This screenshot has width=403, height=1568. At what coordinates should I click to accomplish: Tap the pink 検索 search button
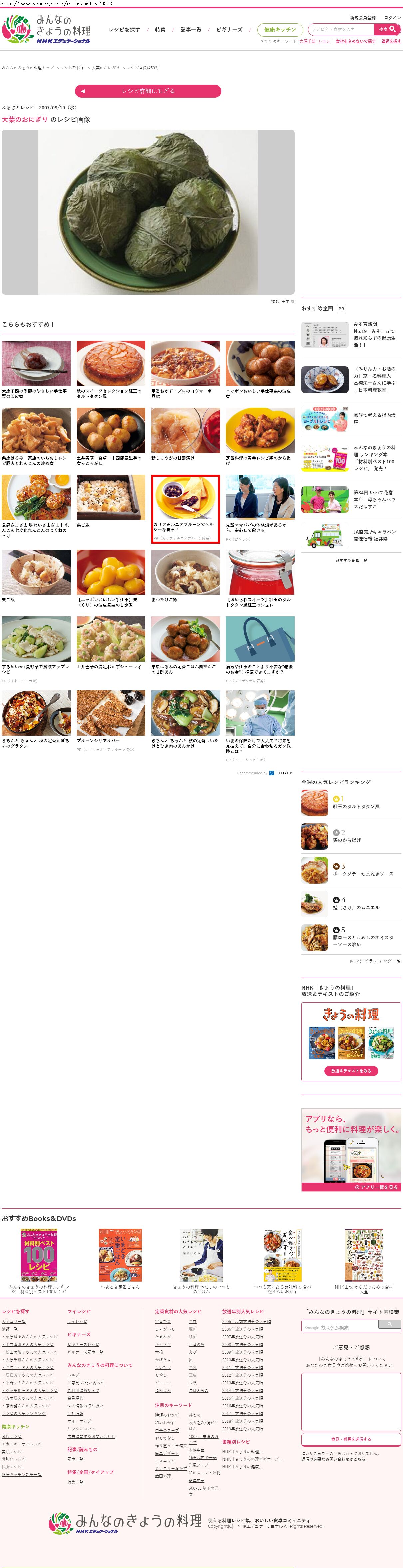pos(387,29)
